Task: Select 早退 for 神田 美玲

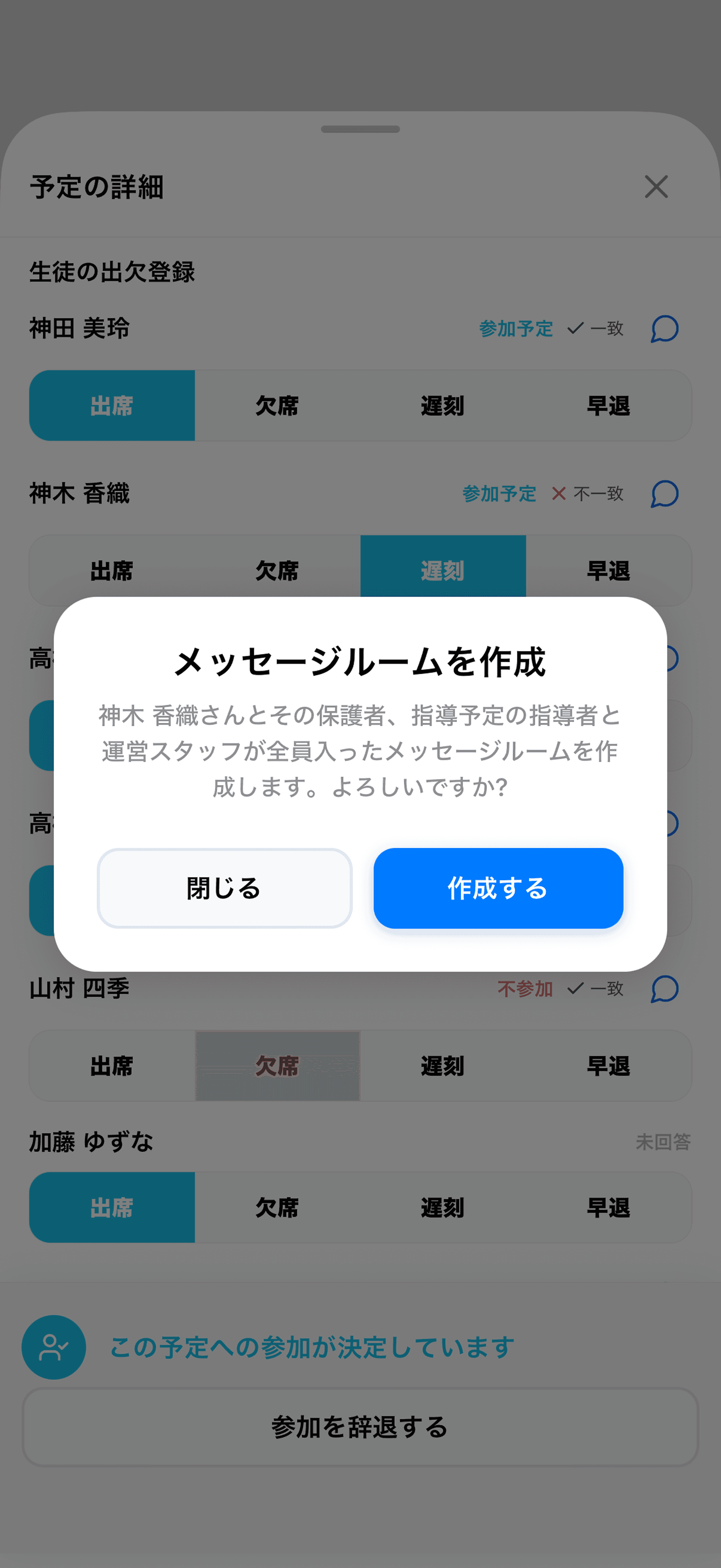Action: 609,406
